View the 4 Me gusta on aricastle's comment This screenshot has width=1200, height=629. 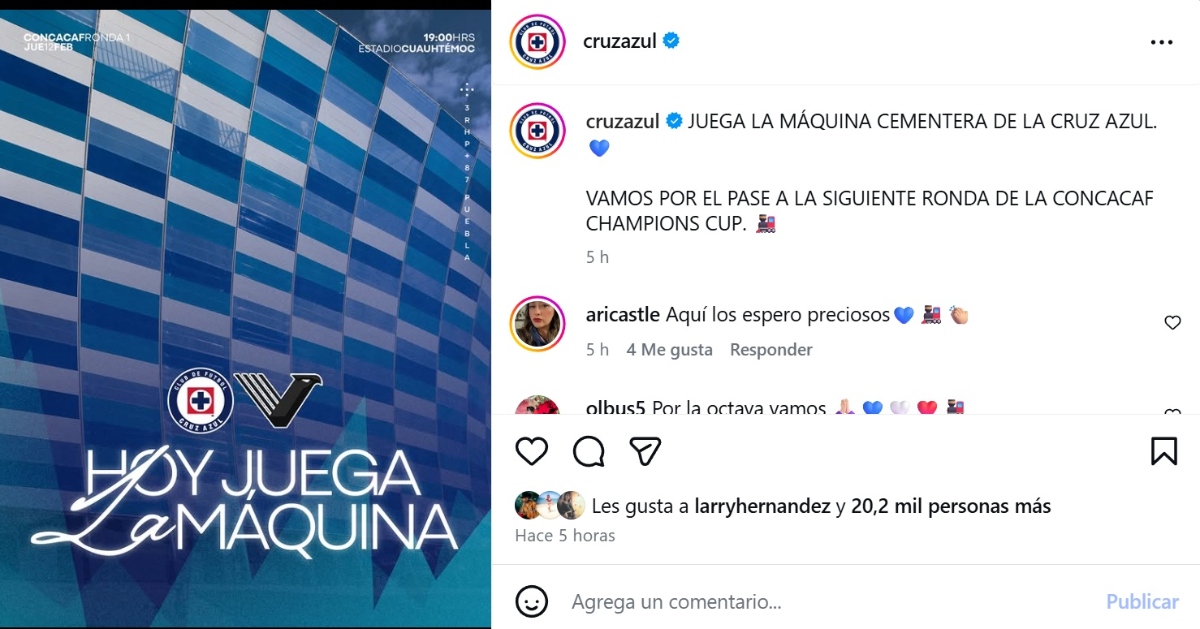click(669, 350)
